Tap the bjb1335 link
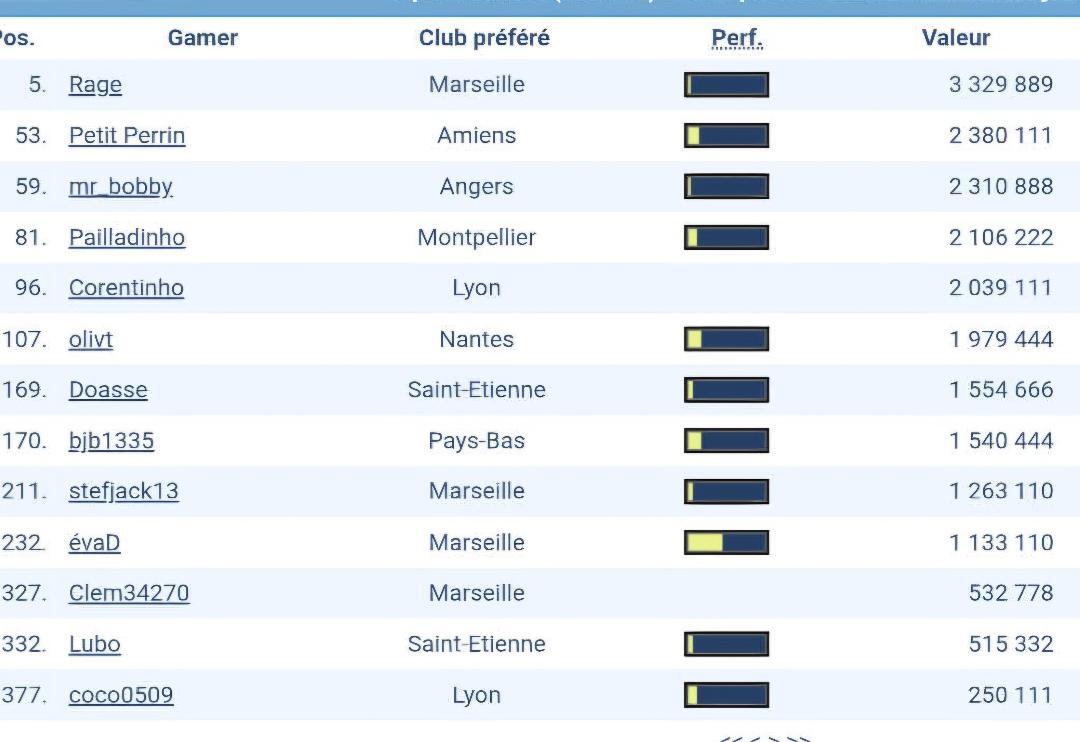 111,441
